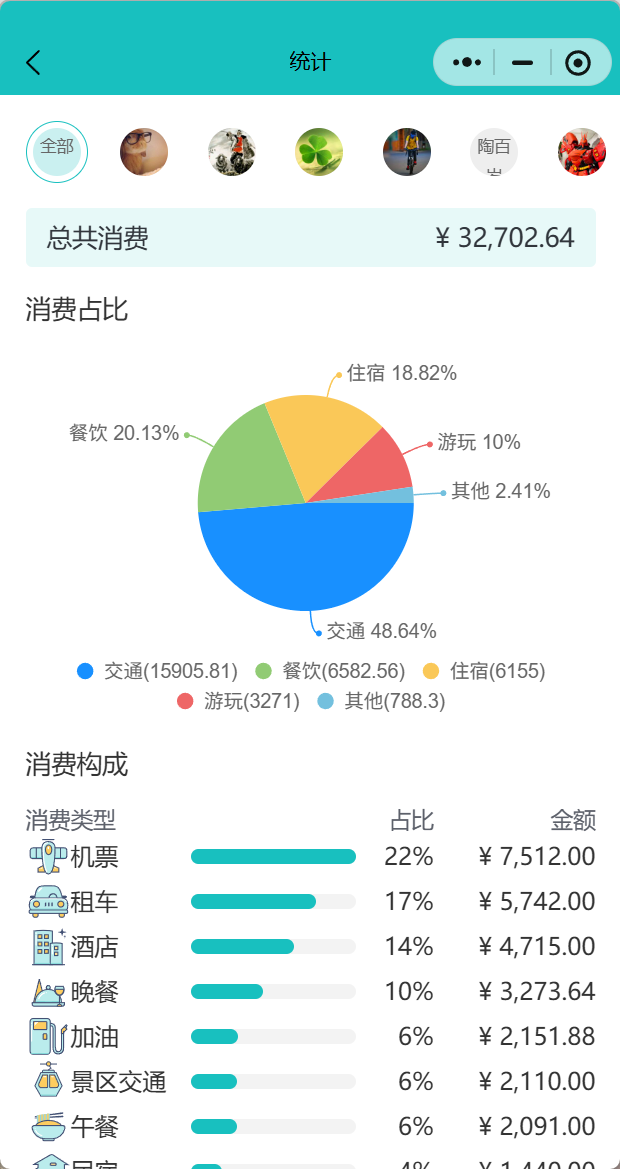The image size is (620, 1169).
Task: Filter by the member with glasses avatar
Action: [144, 152]
